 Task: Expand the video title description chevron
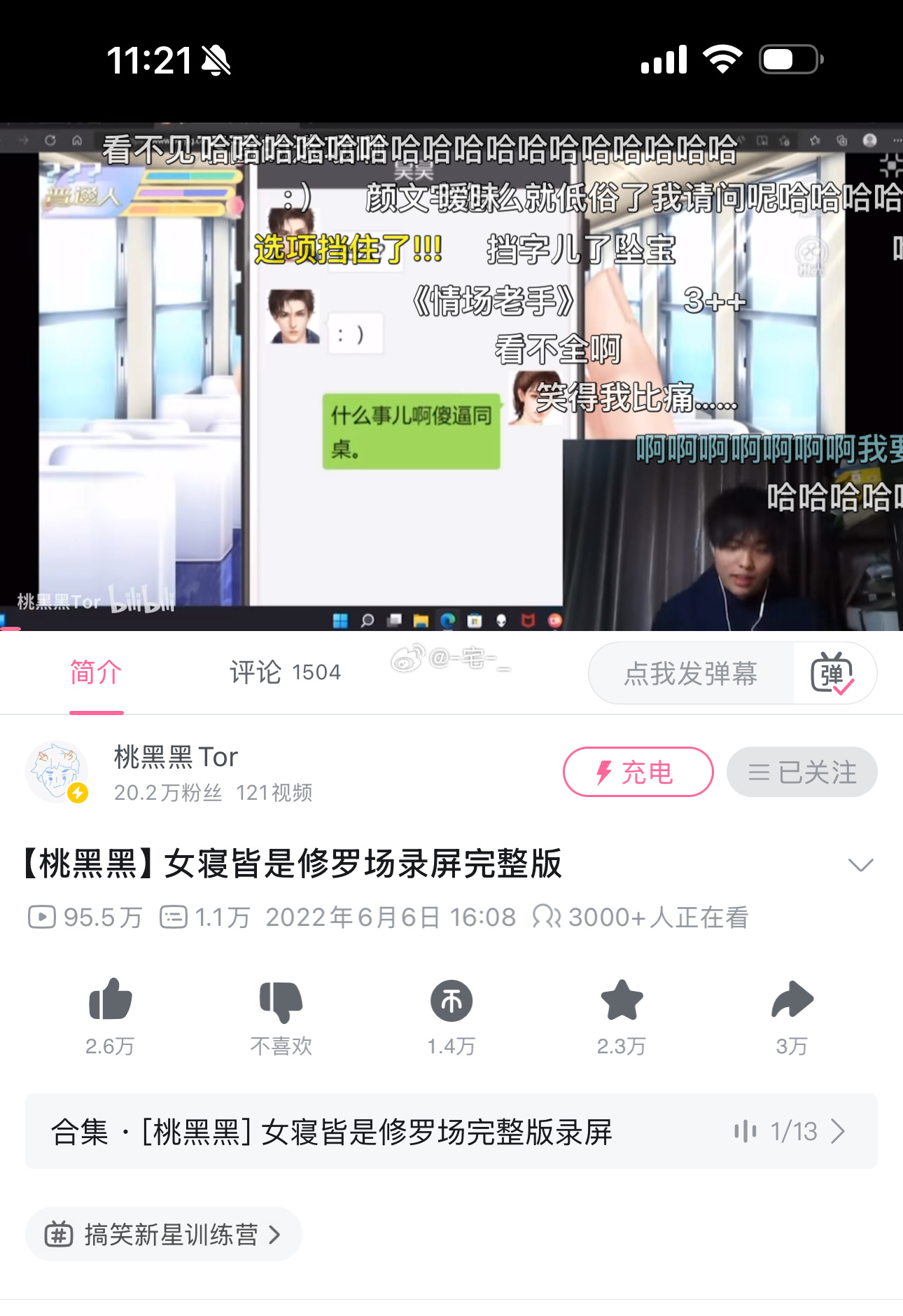pyautogui.click(x=860, y=865)
